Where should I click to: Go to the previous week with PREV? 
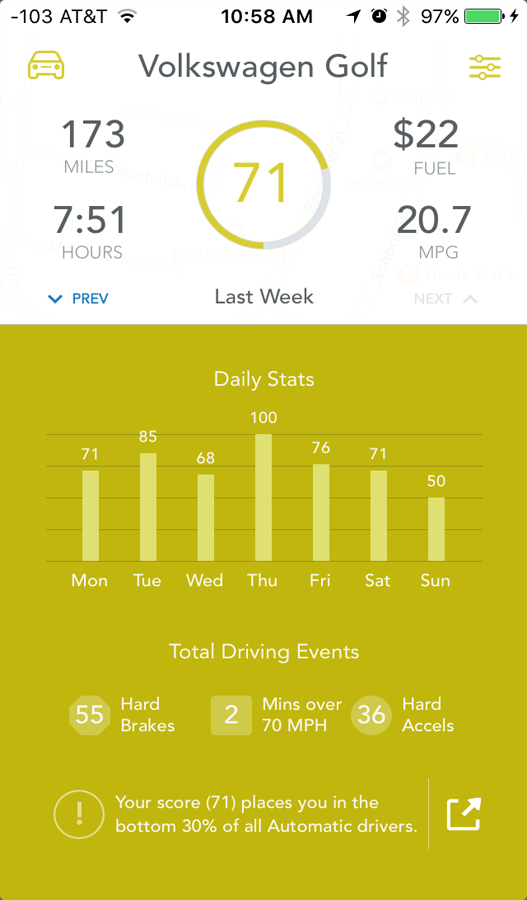coord(79,298)
